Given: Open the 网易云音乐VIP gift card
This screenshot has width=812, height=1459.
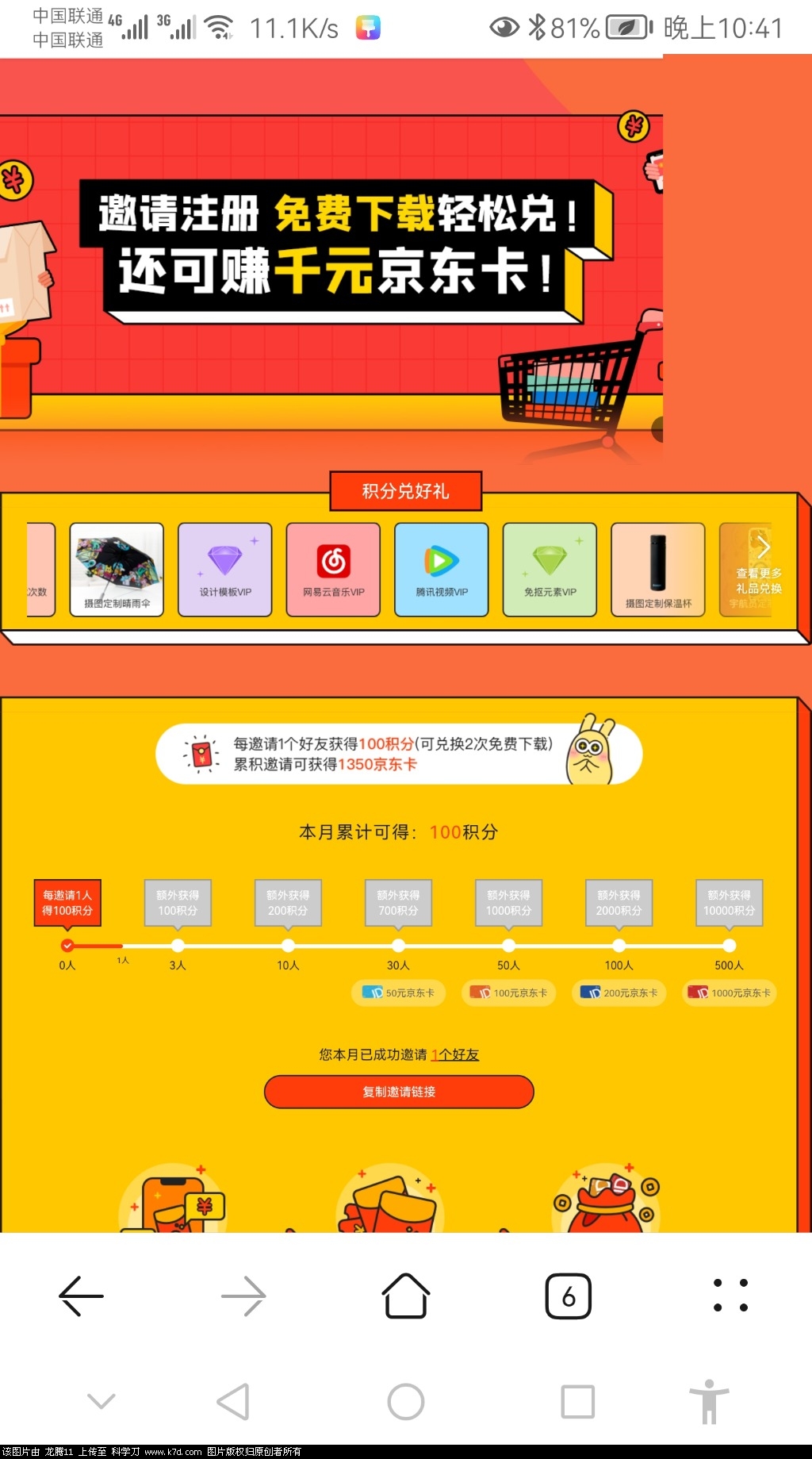Looking at the screenshot, I should [x=333, y=570].
